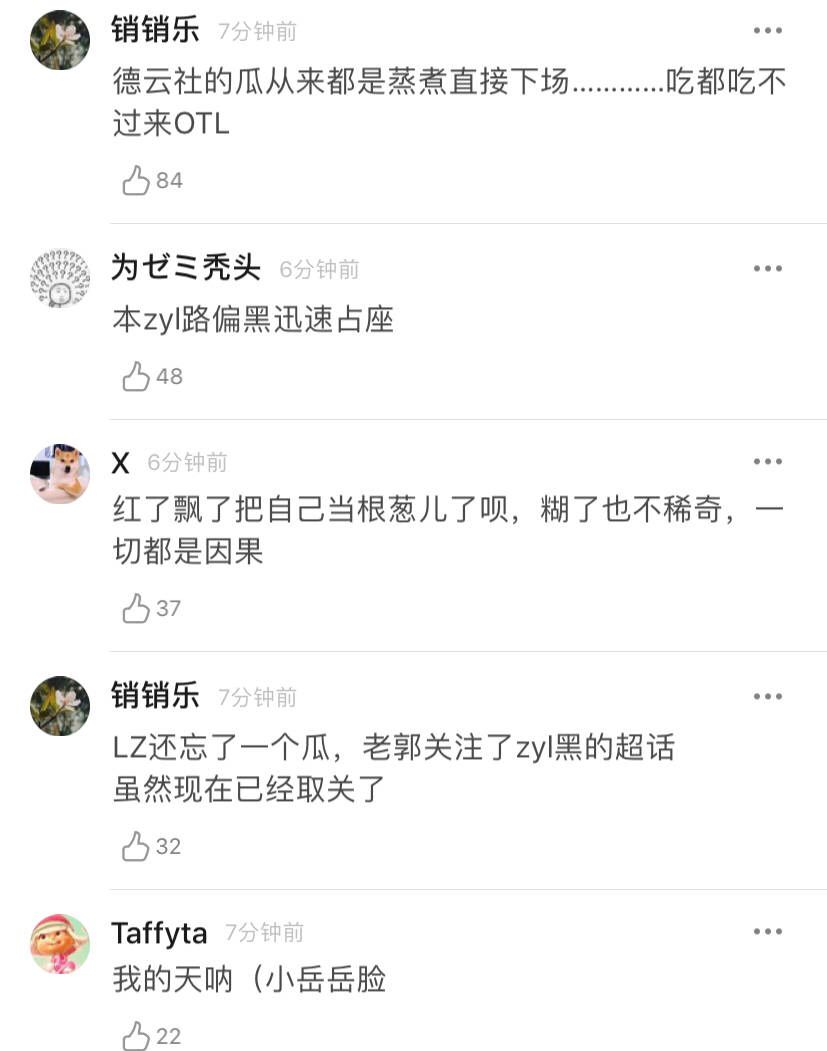Tap the thumbs-up icon on X's comment
This screenshot has height=1051, width=827.
(x=135, y=607)
